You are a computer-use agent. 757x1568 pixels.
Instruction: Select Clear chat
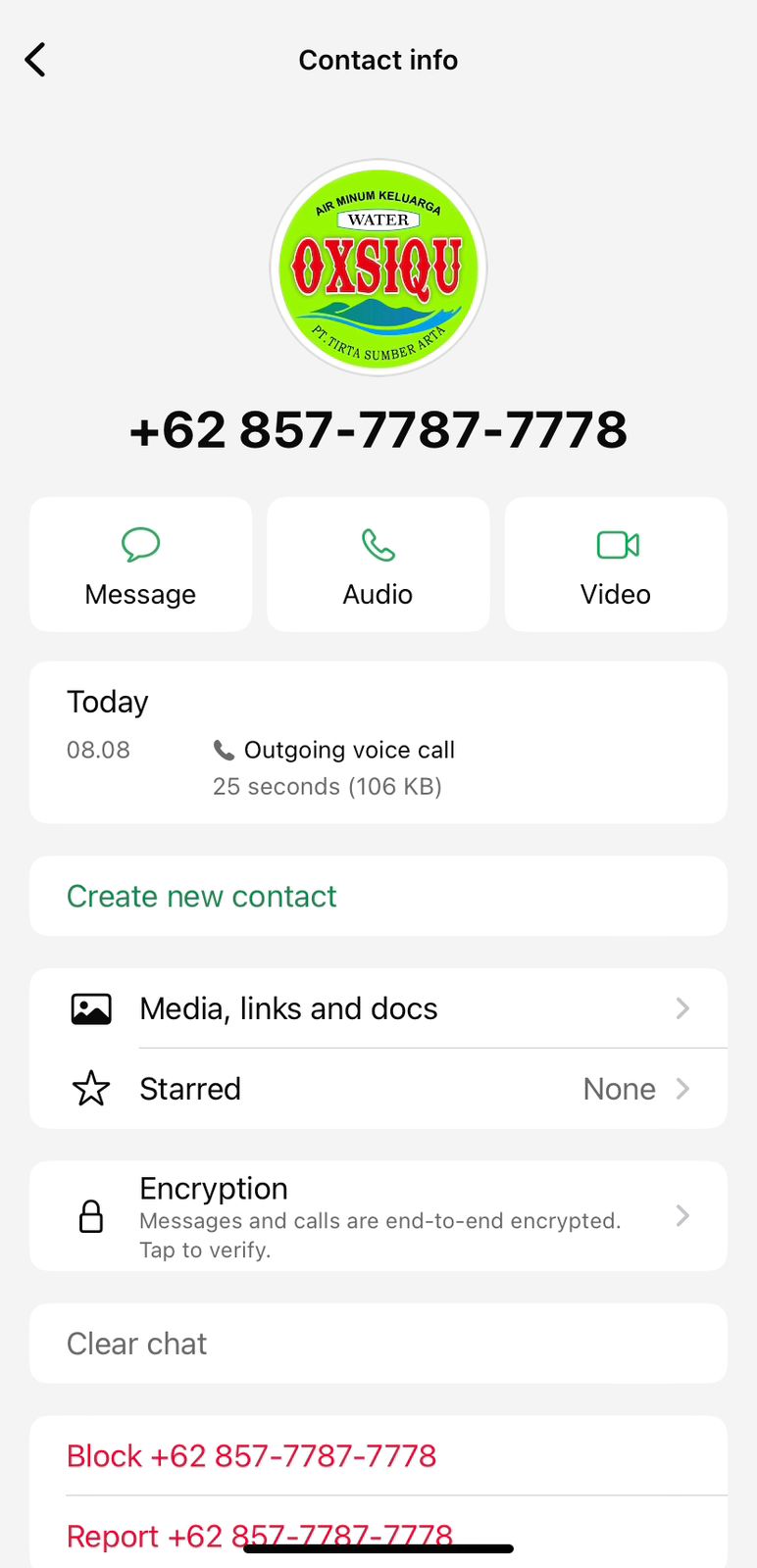tap(137, 1344)
